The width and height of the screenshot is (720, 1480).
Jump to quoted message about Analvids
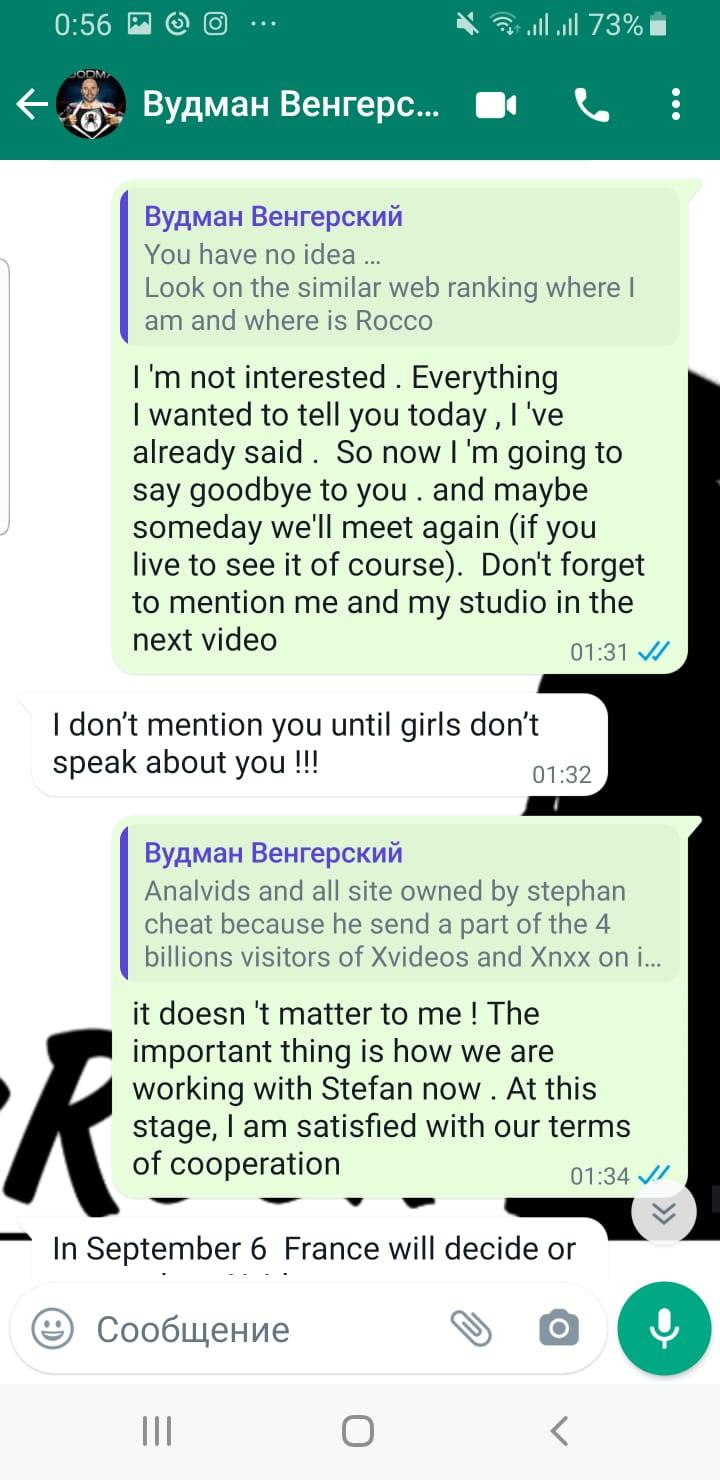coord(400,905)
